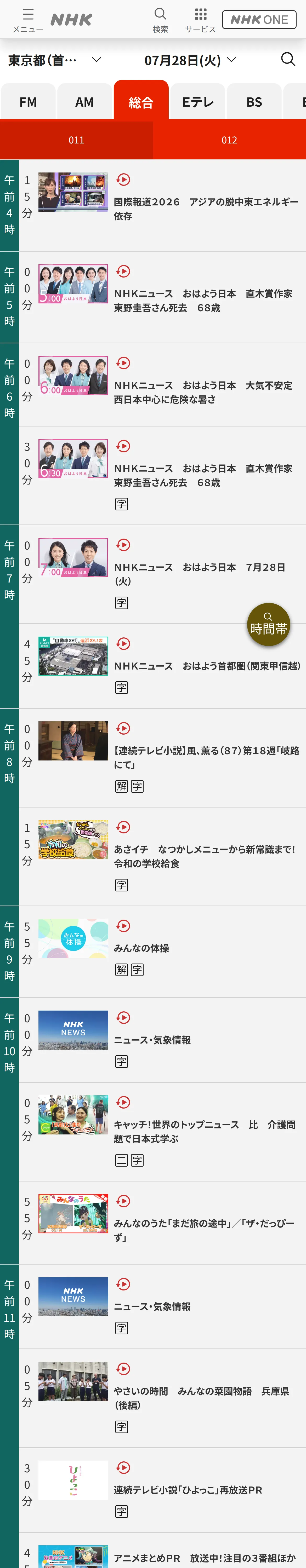Open the floating 時間帯 time slot button
Screen dimensions: 306x1568
coord(268,624)
